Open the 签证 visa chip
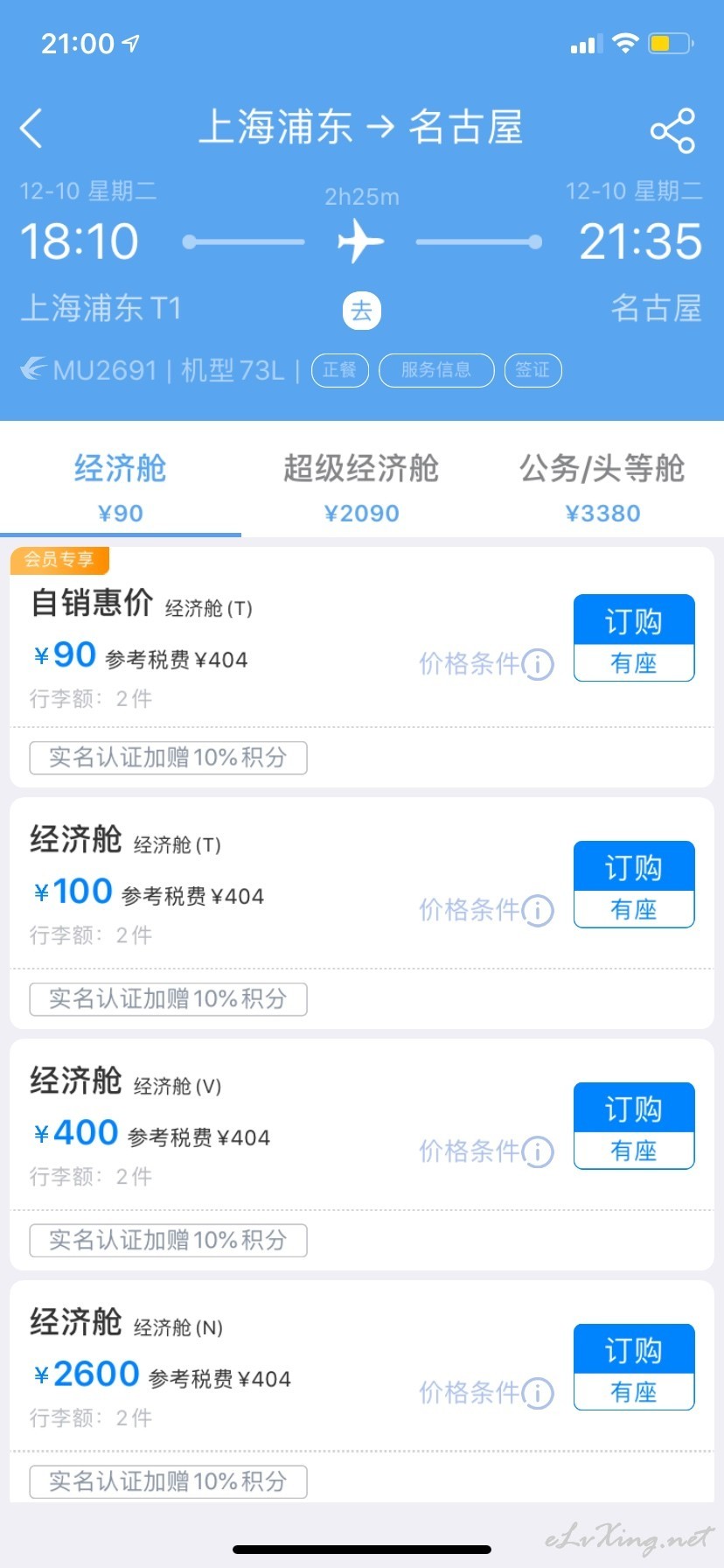The height and width of the screenshot is (1568, 724). (x=533, y=370)
